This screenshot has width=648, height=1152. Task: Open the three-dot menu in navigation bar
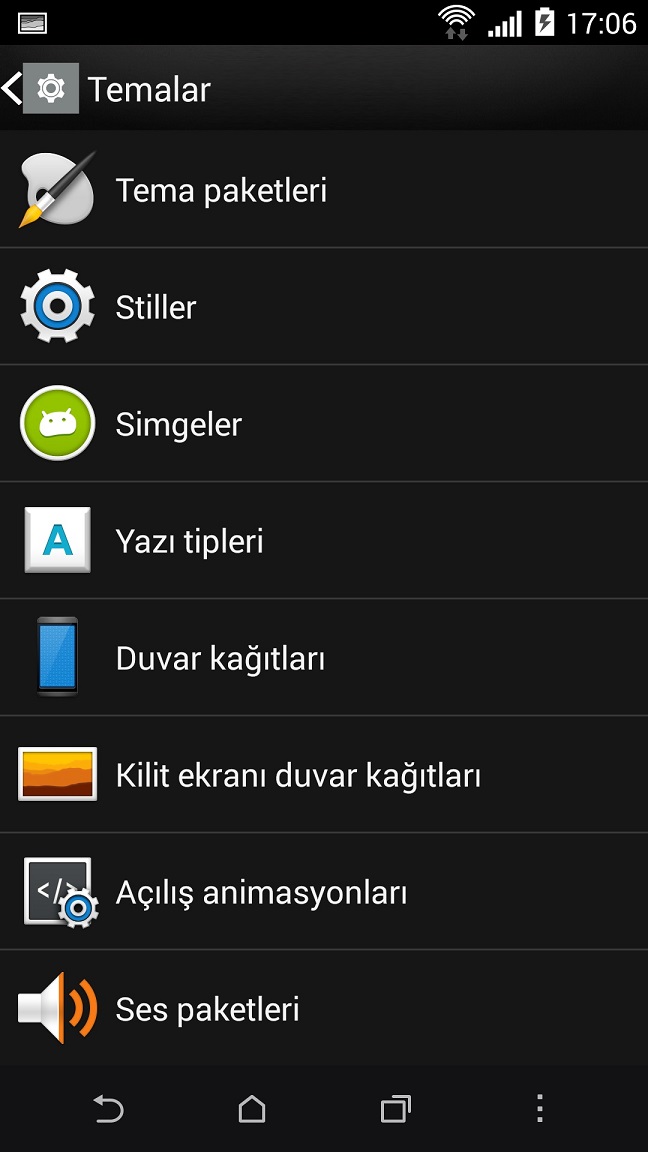tap(540, 1109)
